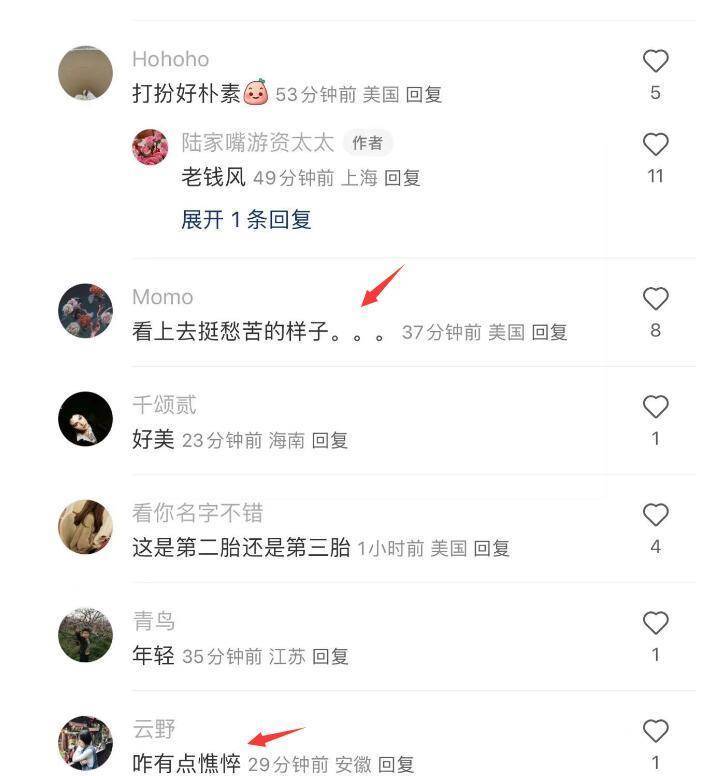Reply to 看你名字不错's comment
The image size is (705, 776).
(491, 548)
